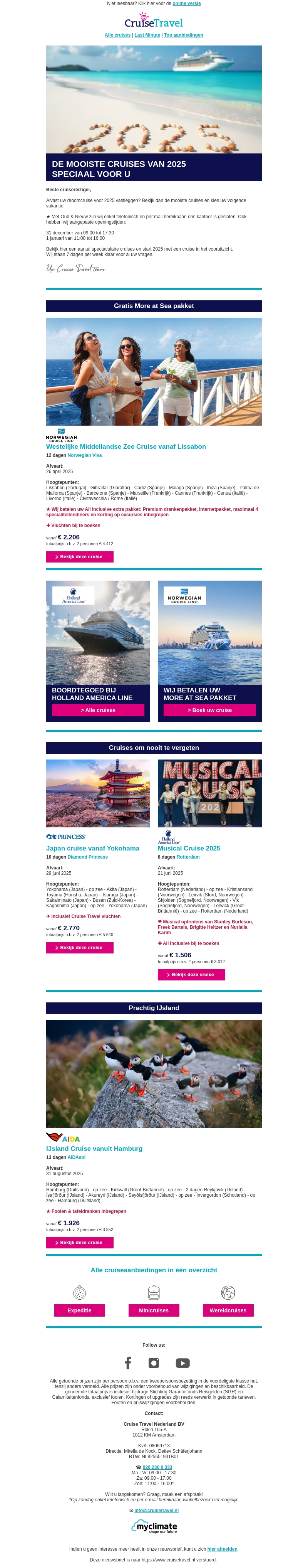View the Japan cruise via Bekijk deze cruise

click(x=80, y=947)
